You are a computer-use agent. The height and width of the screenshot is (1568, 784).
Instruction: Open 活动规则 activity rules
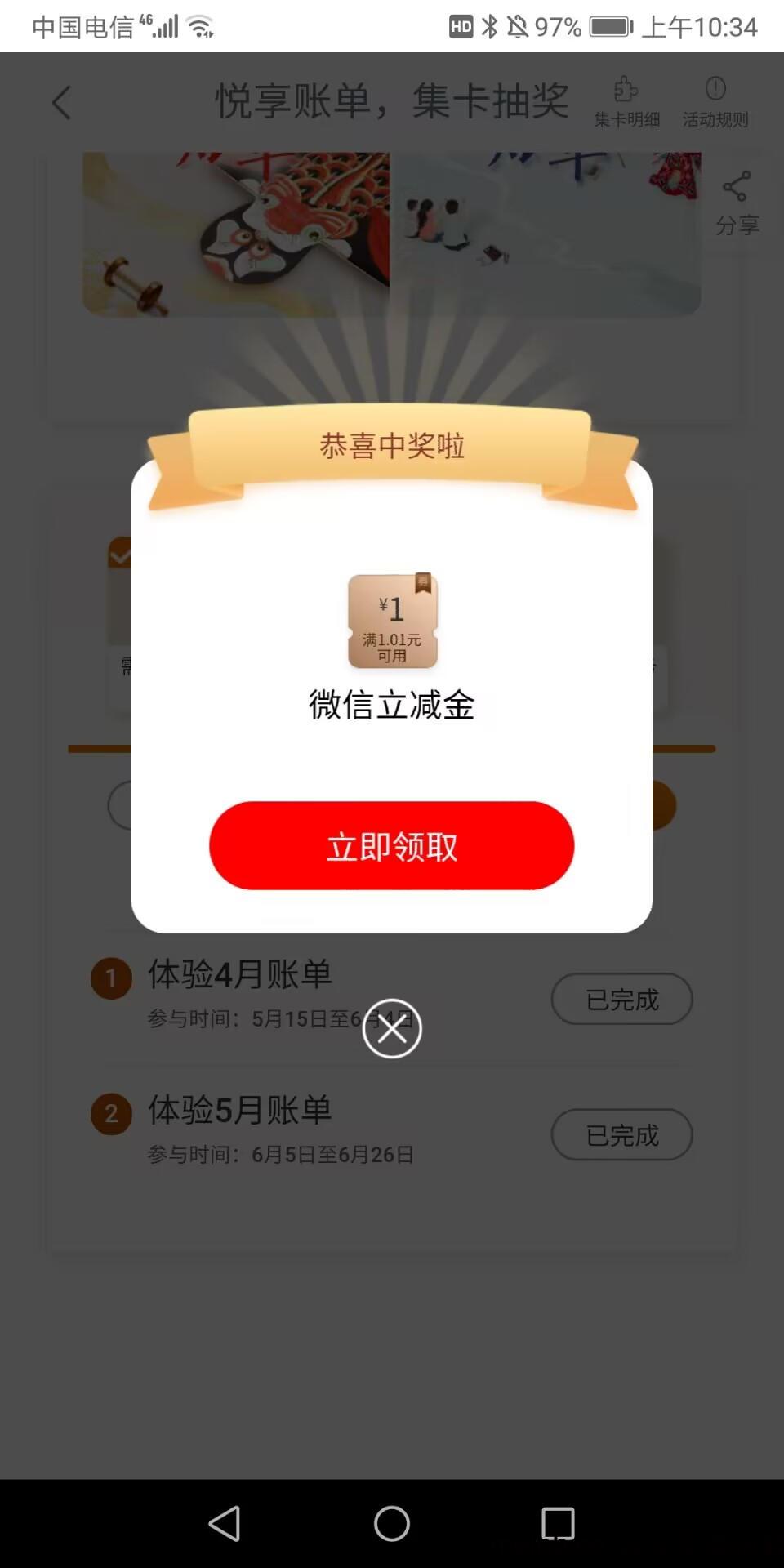(715, 103)
